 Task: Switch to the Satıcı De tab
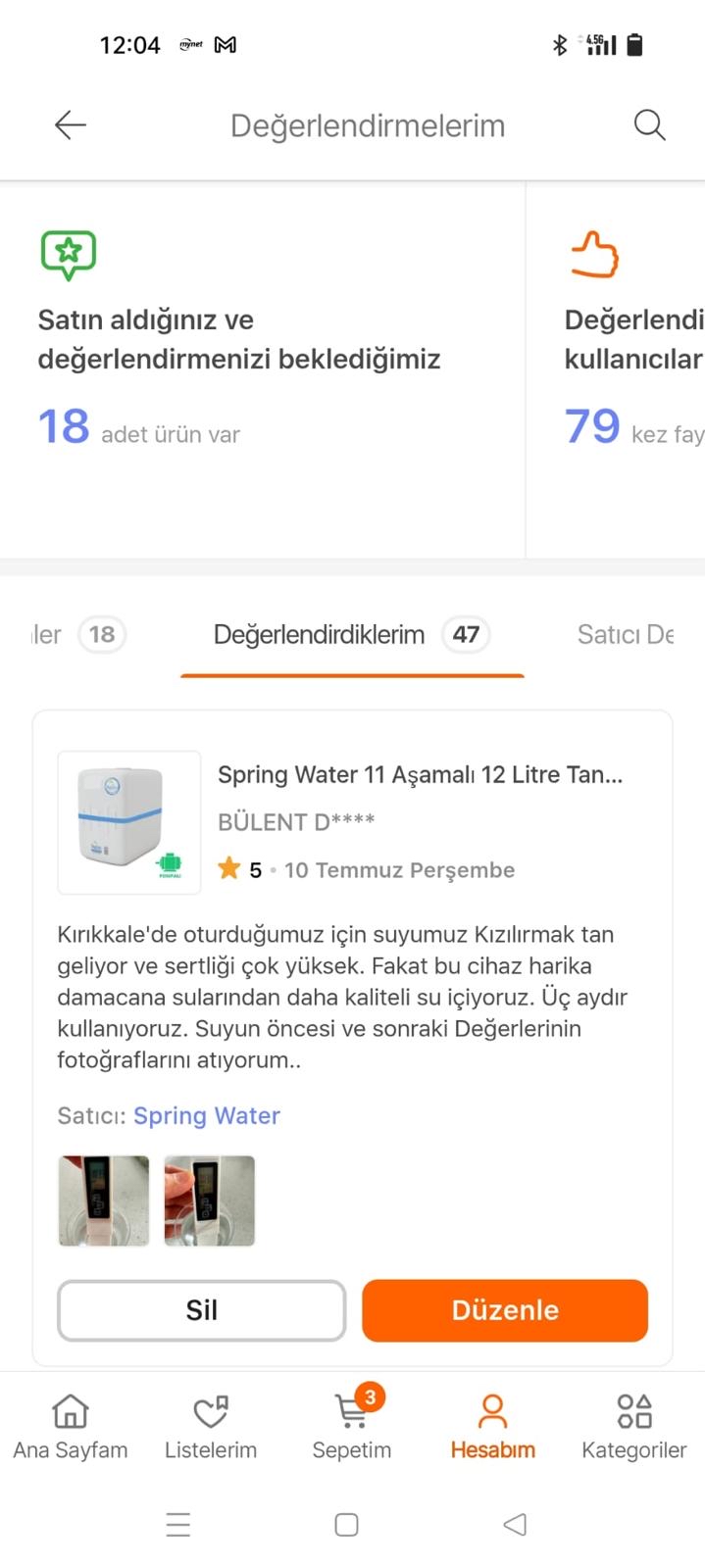[x=626, y=635]
